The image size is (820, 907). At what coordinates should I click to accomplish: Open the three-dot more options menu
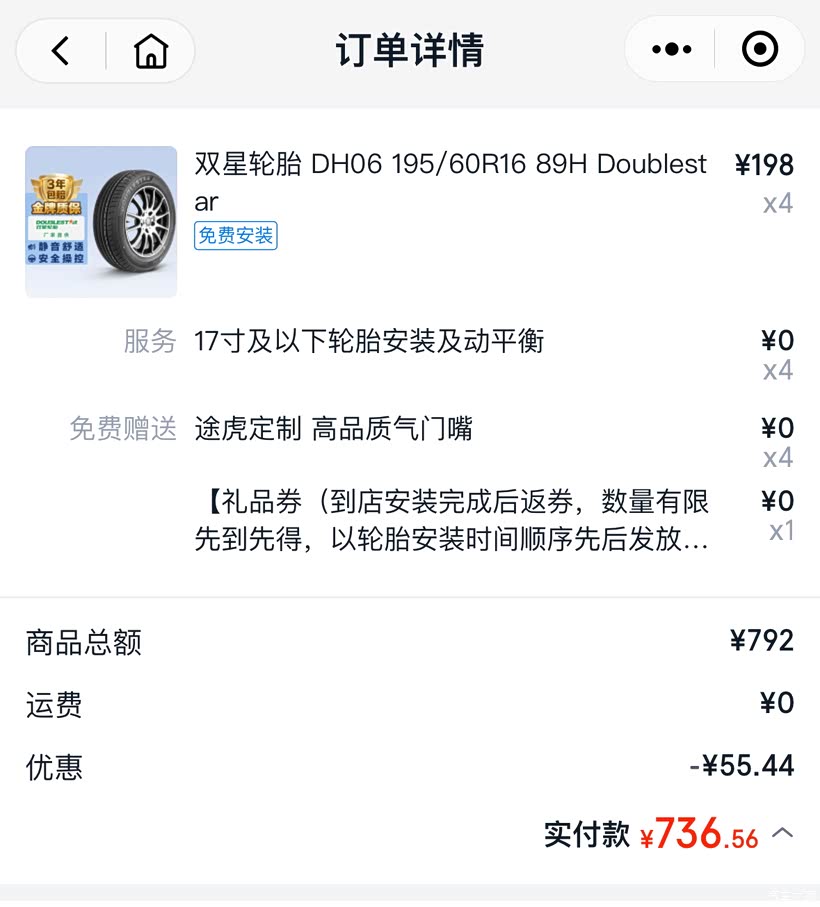(x=671, y=49)
